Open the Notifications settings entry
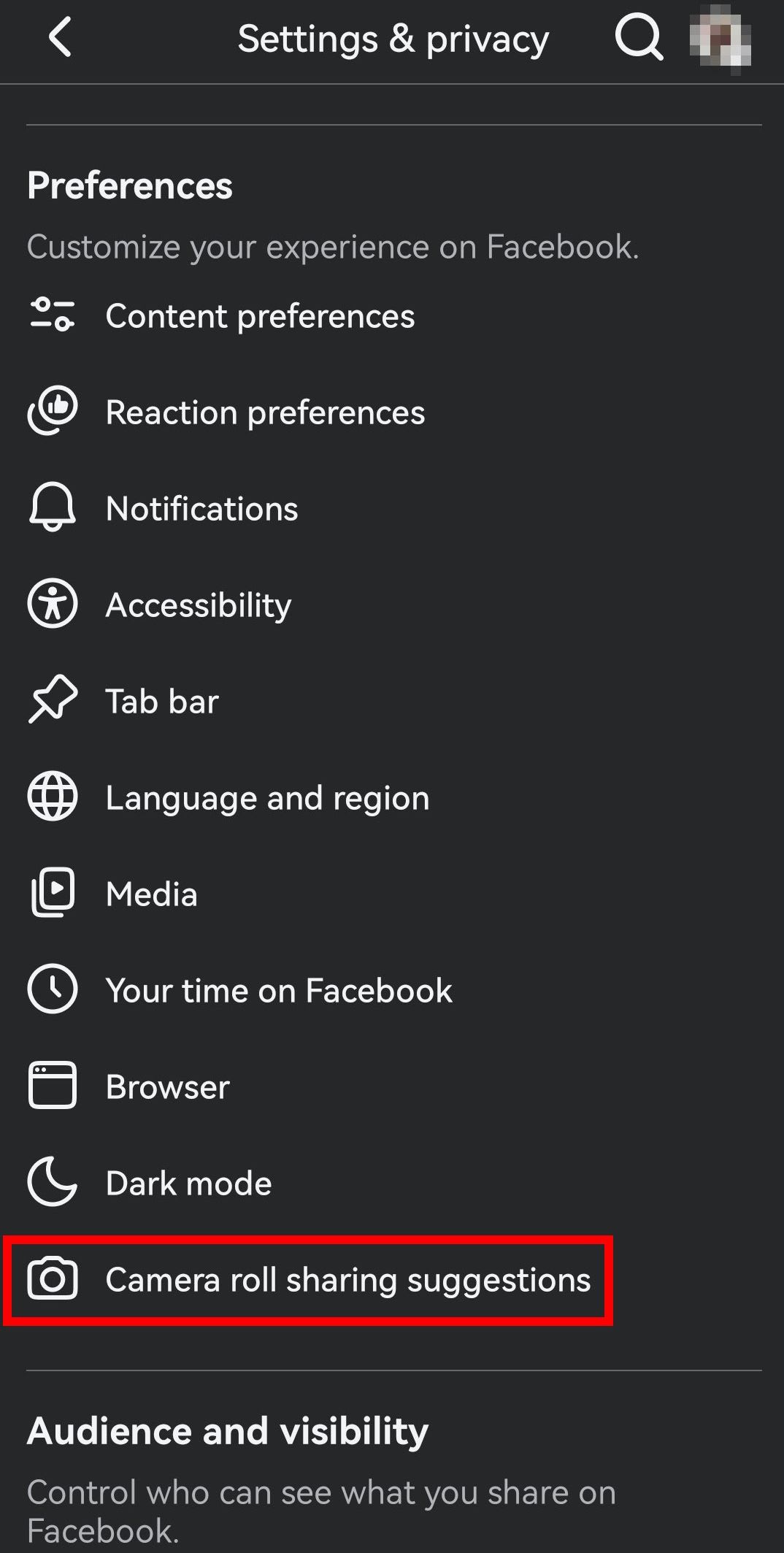The image size is (784, 1553). (x=201, y=507)
